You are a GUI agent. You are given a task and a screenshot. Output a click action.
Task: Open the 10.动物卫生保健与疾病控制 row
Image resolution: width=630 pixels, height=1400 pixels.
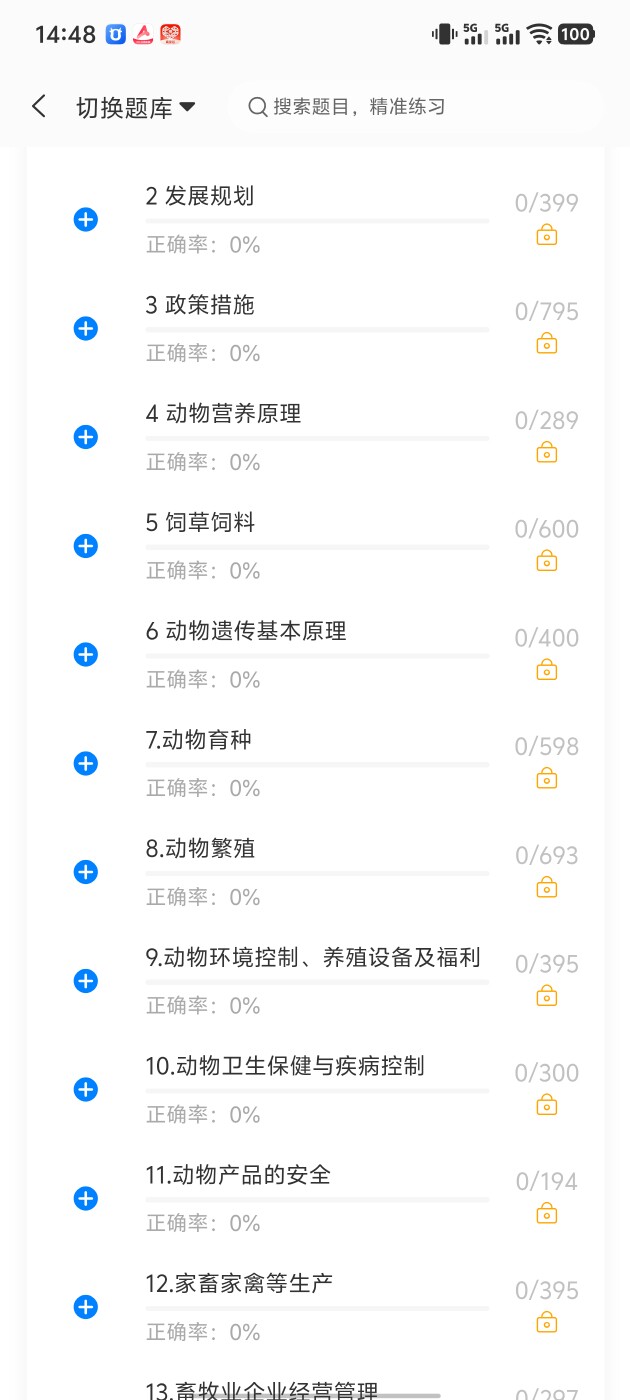point(285,1067)
